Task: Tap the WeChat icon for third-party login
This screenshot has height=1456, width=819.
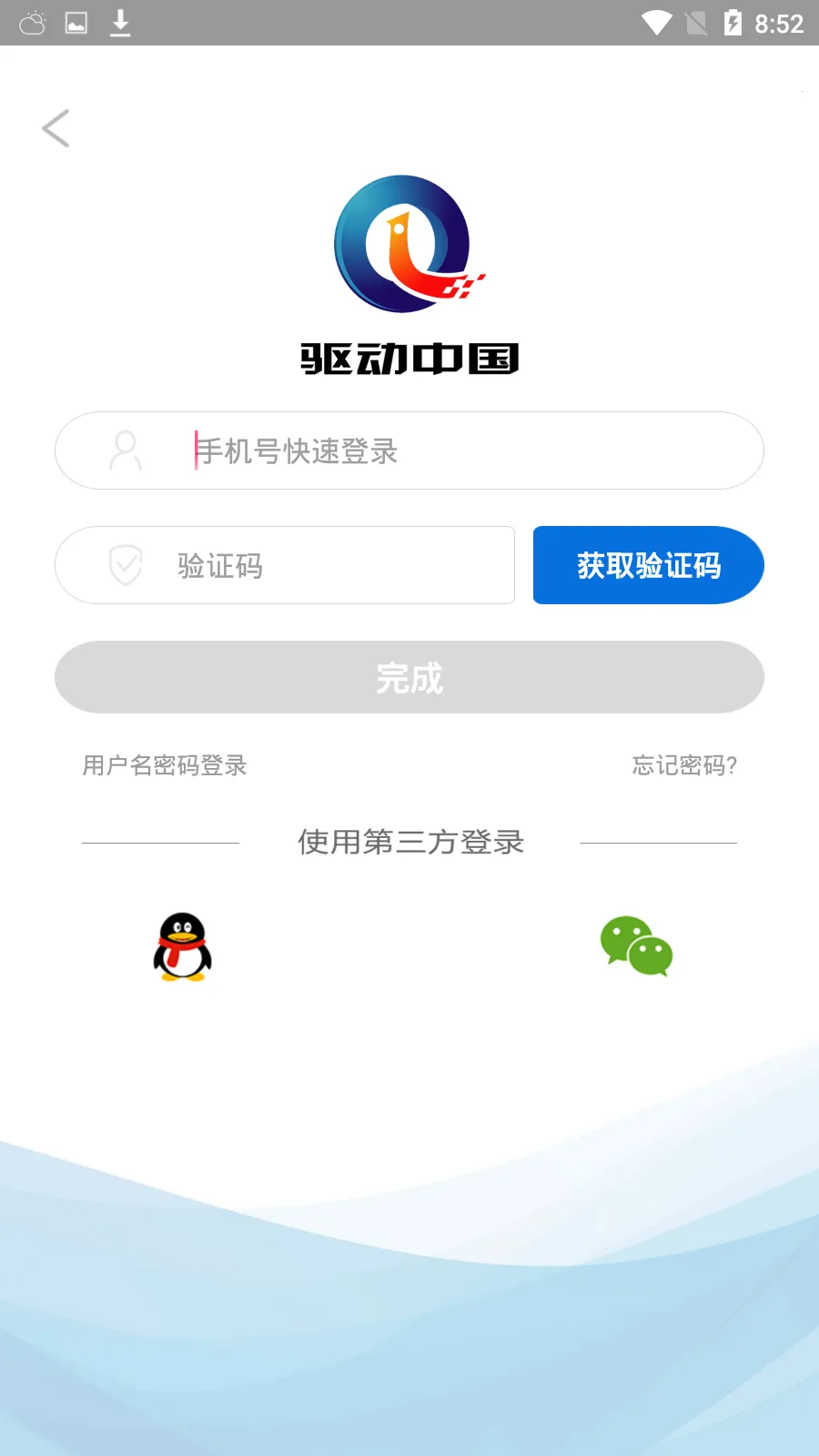Action: (x=636, y=947)
